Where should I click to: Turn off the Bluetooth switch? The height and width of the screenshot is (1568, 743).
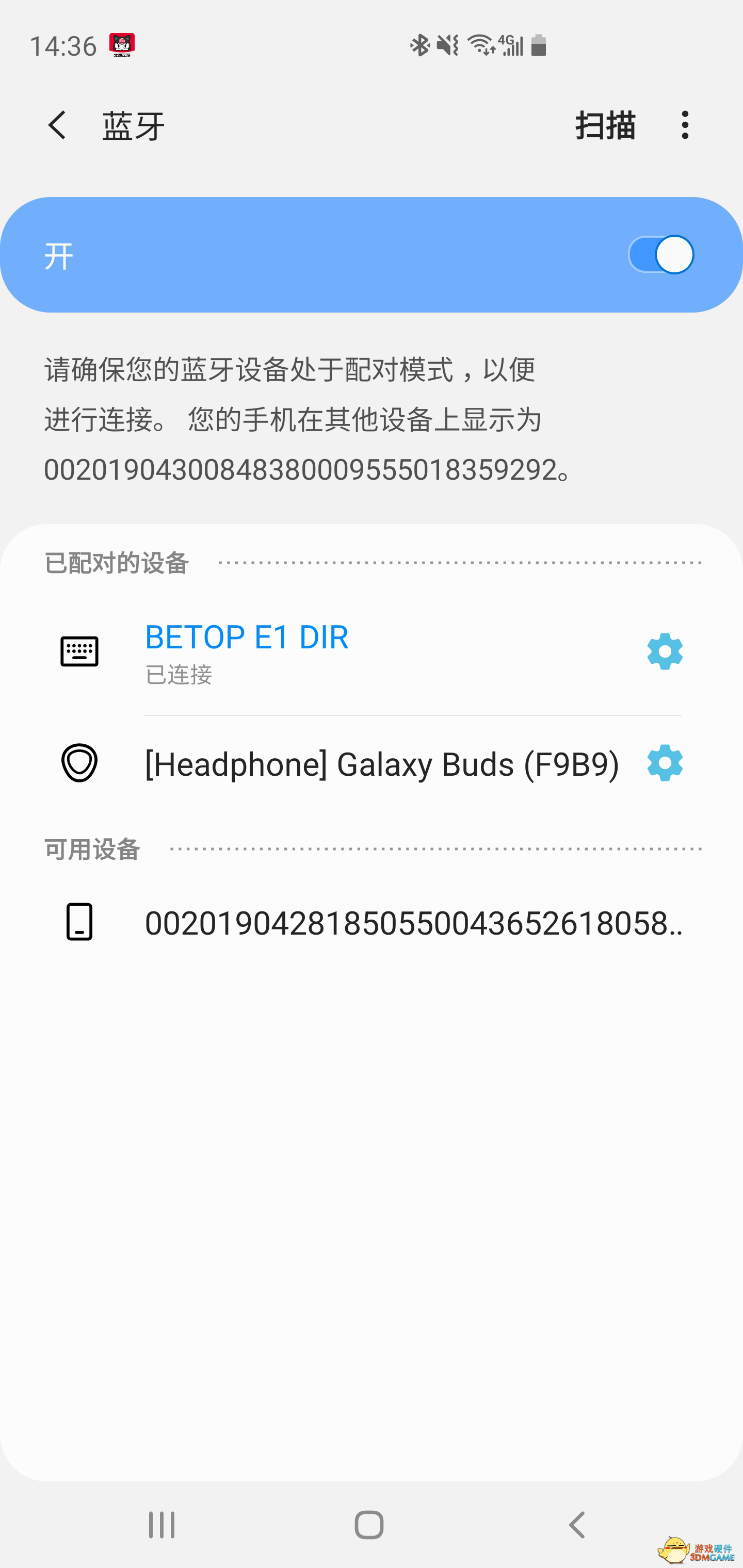pos(661,254)
